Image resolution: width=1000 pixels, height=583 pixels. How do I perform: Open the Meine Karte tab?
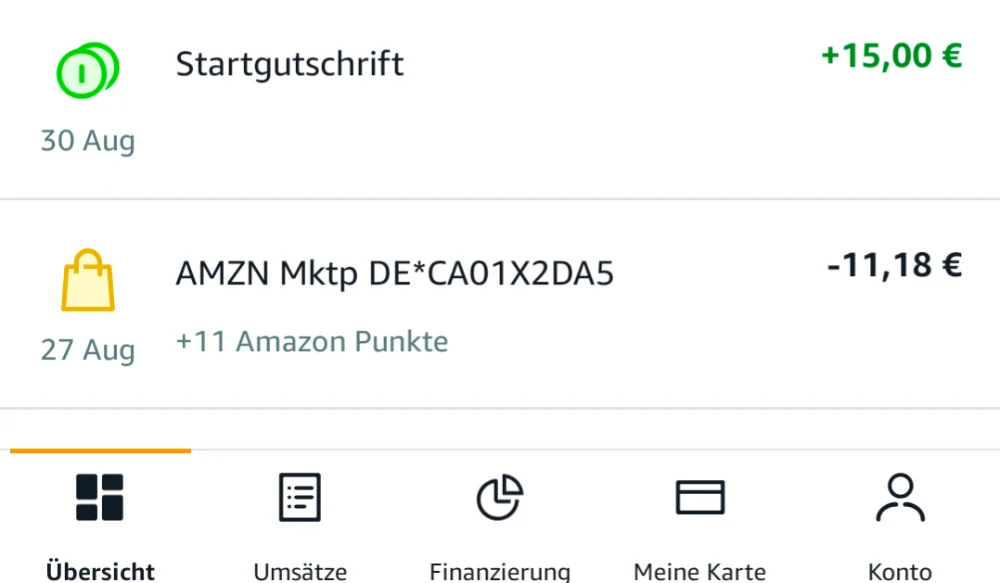pyautogui.click(x=700, y=520)
